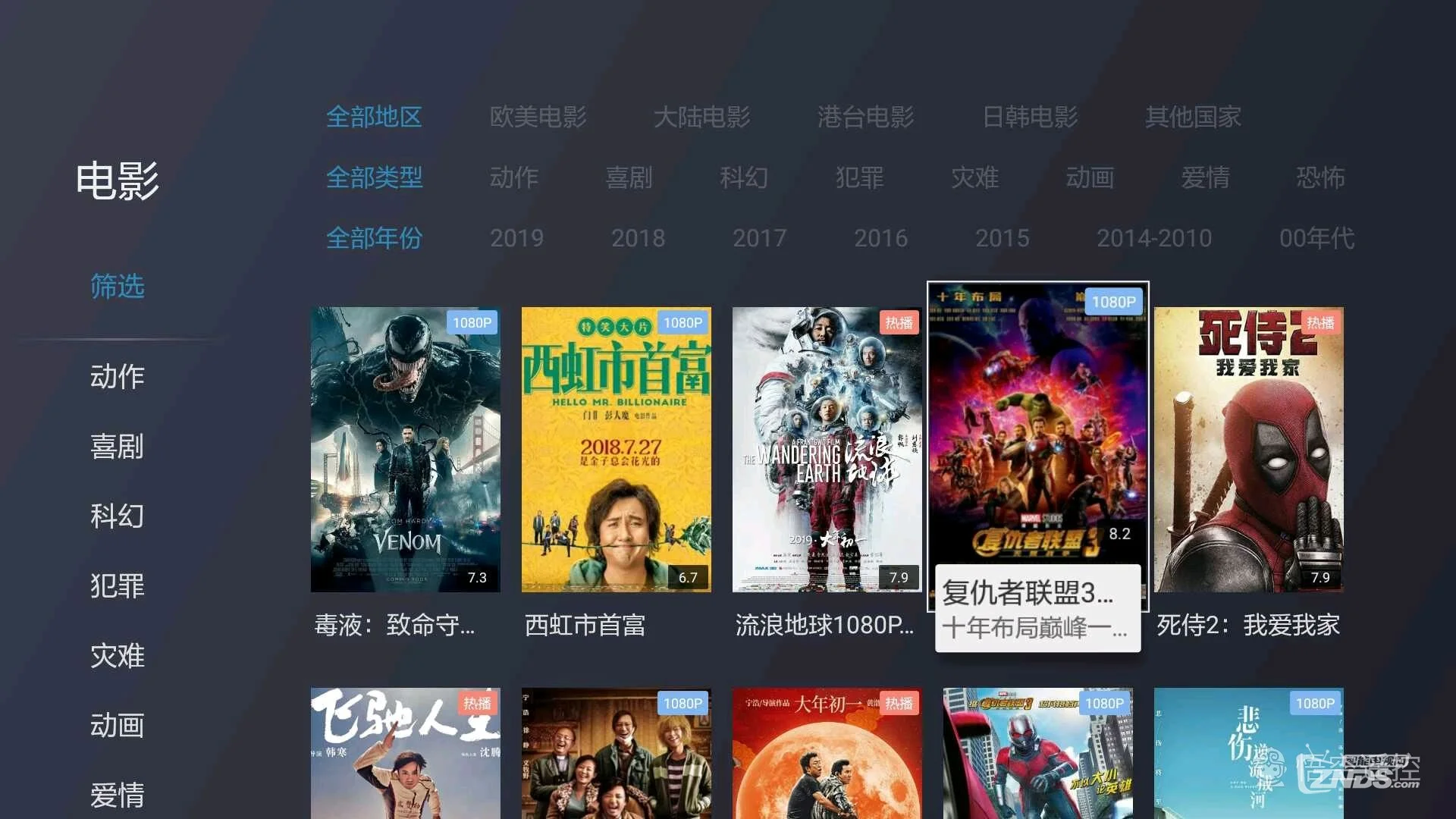
Task: Open 筛选 in the sidebar
Action: click(x=117, y=287)
